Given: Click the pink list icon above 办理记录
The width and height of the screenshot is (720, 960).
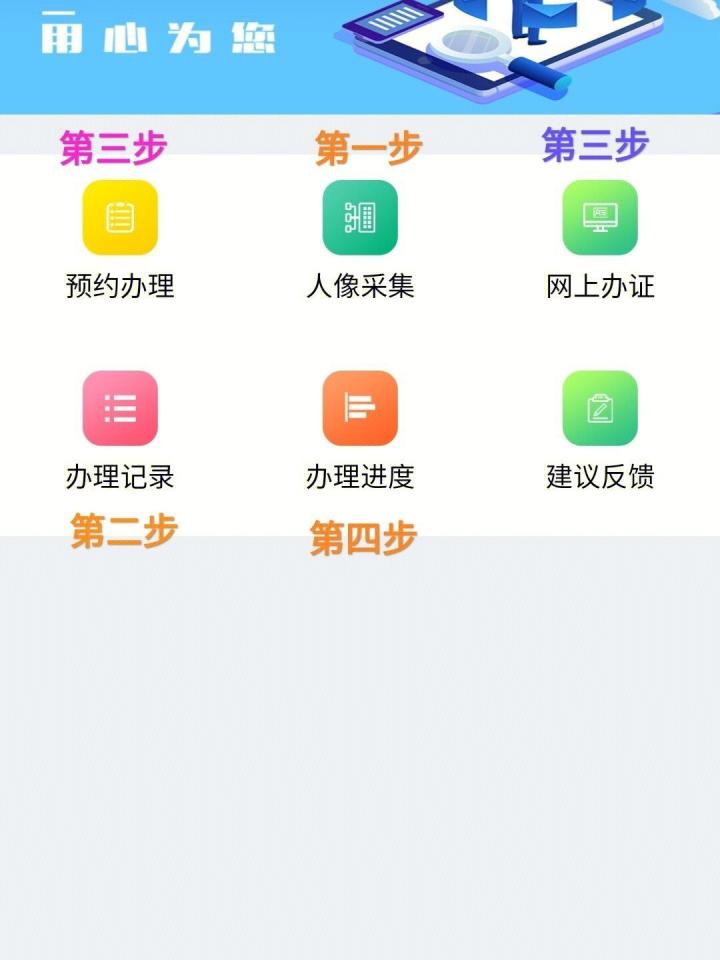Looking at the screenshot, I should [121, 408].
